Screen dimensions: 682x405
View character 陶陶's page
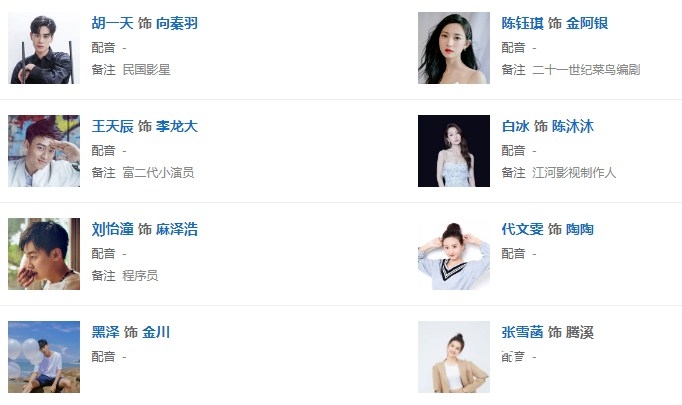tap(580, 230)
